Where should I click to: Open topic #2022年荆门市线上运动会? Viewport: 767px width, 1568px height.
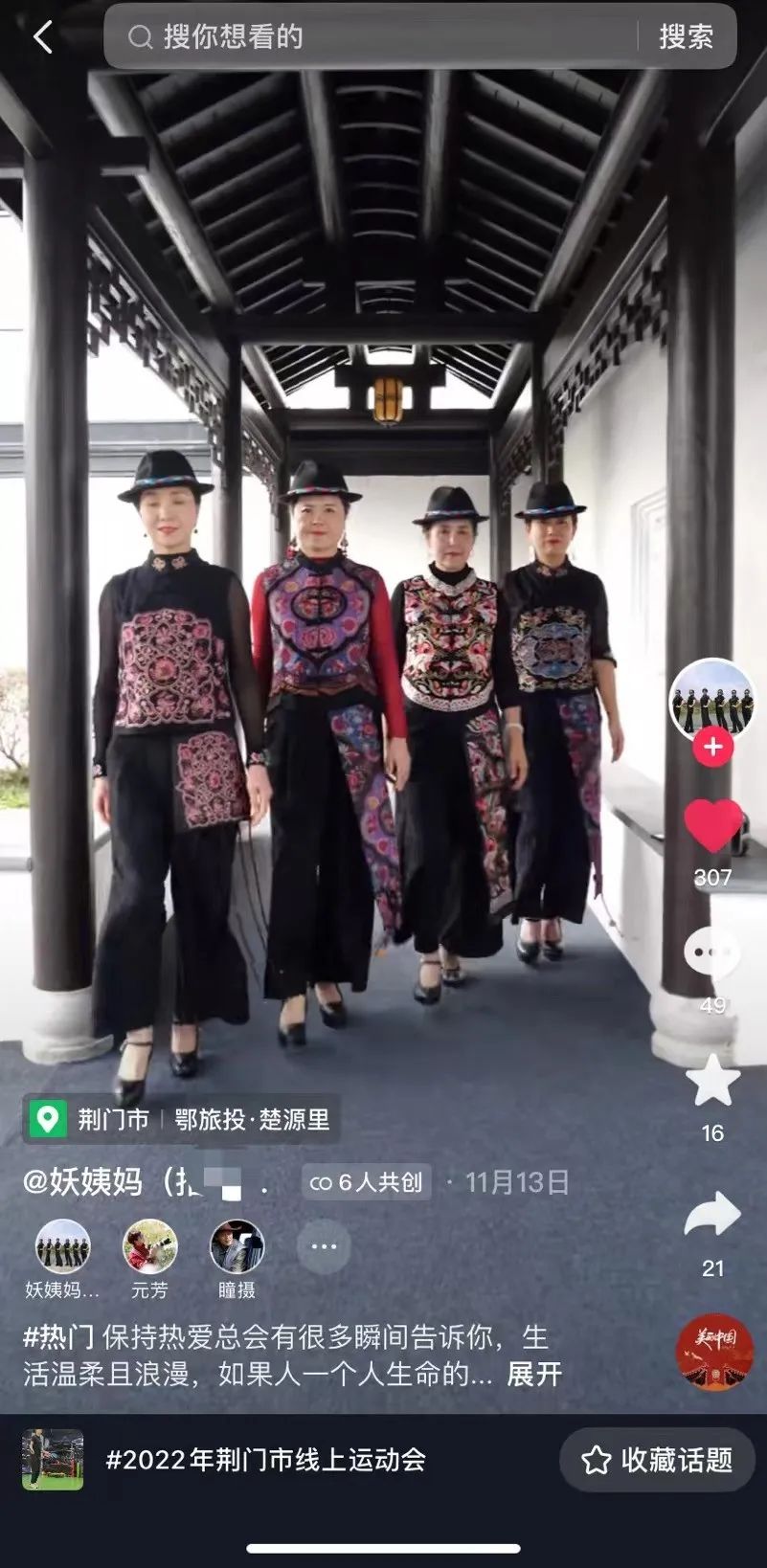(x=265, y=1460)
